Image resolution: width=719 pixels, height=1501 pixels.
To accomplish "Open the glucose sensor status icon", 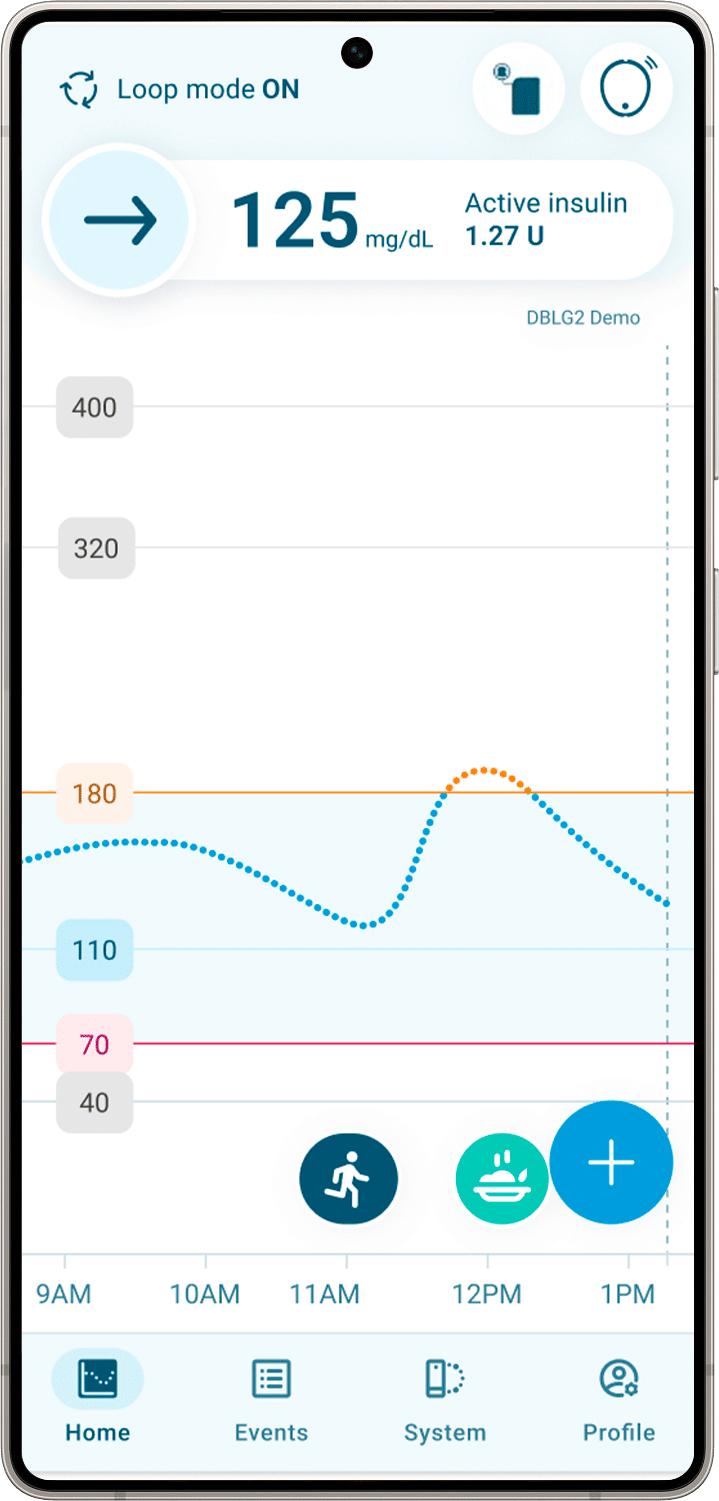I will (x=626, y=89).
